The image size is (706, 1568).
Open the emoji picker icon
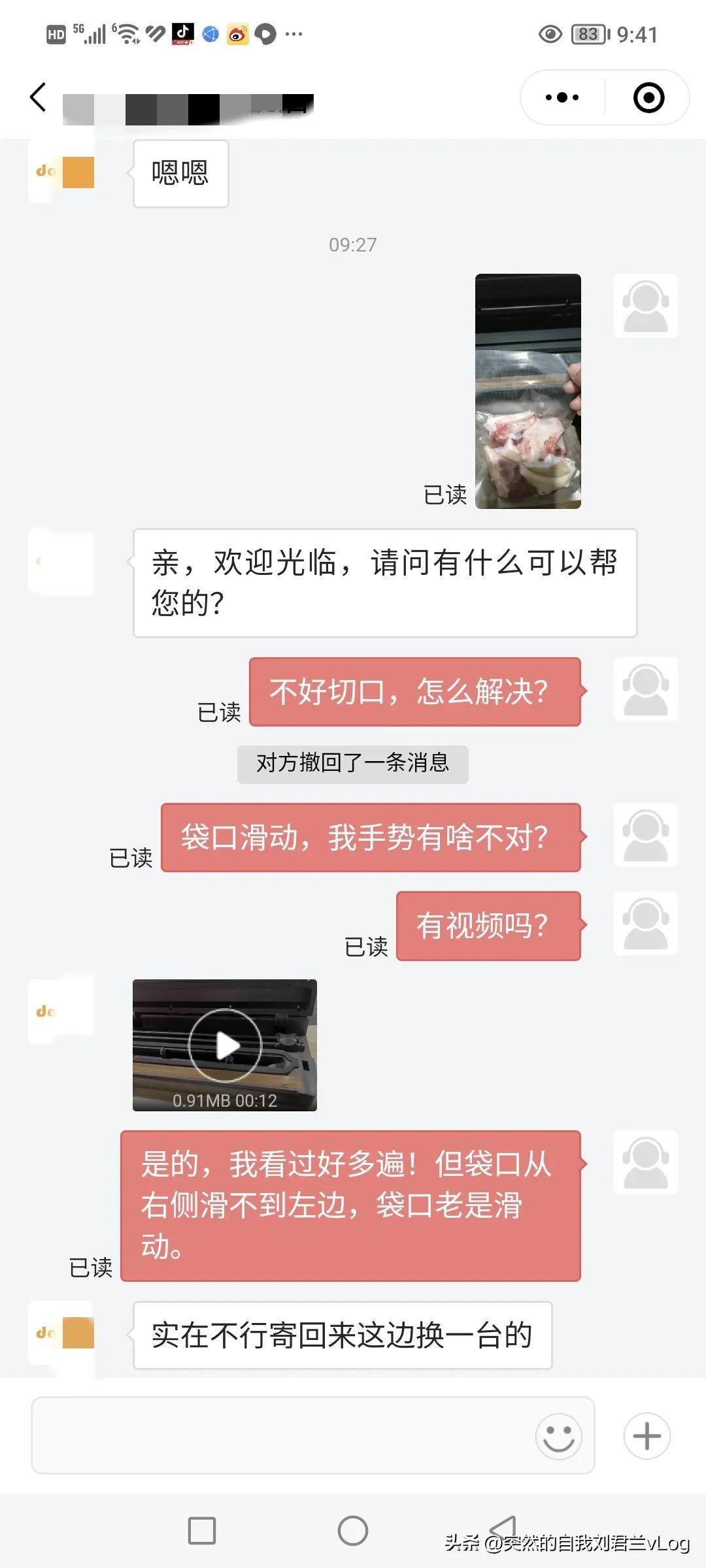point(559,1436)
